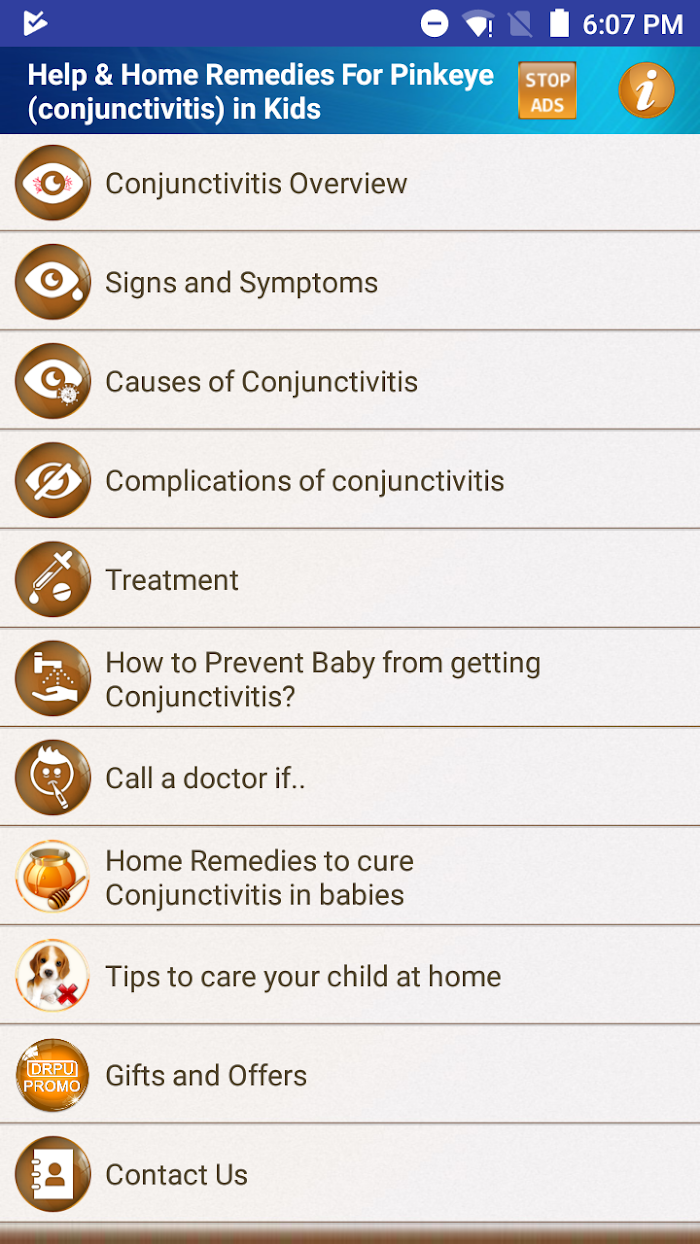Go to Contact Us
Viewport: 700px width, 1244px height.
350,1173
